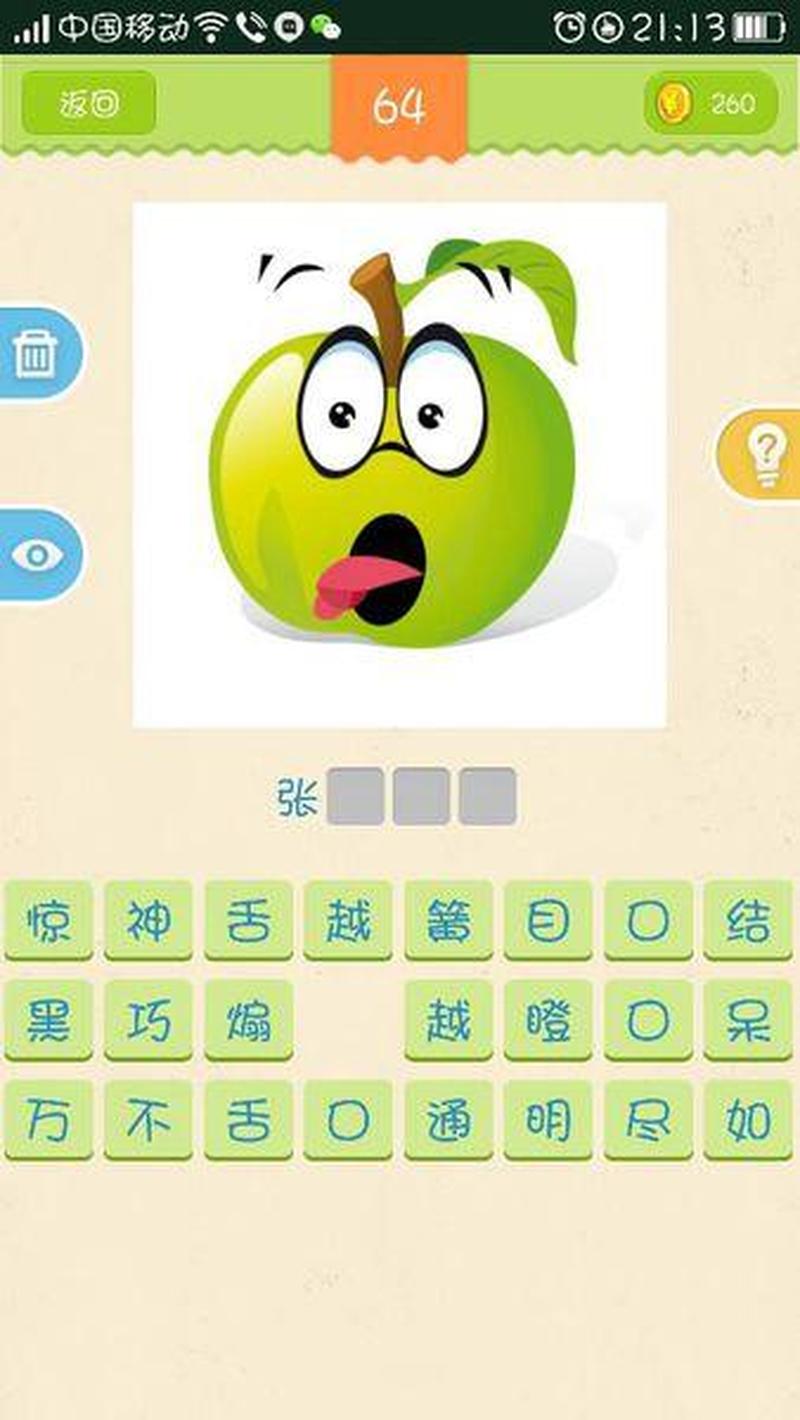Choose the 篝 tile
800x1420 pixels.
tap(448, 920)
